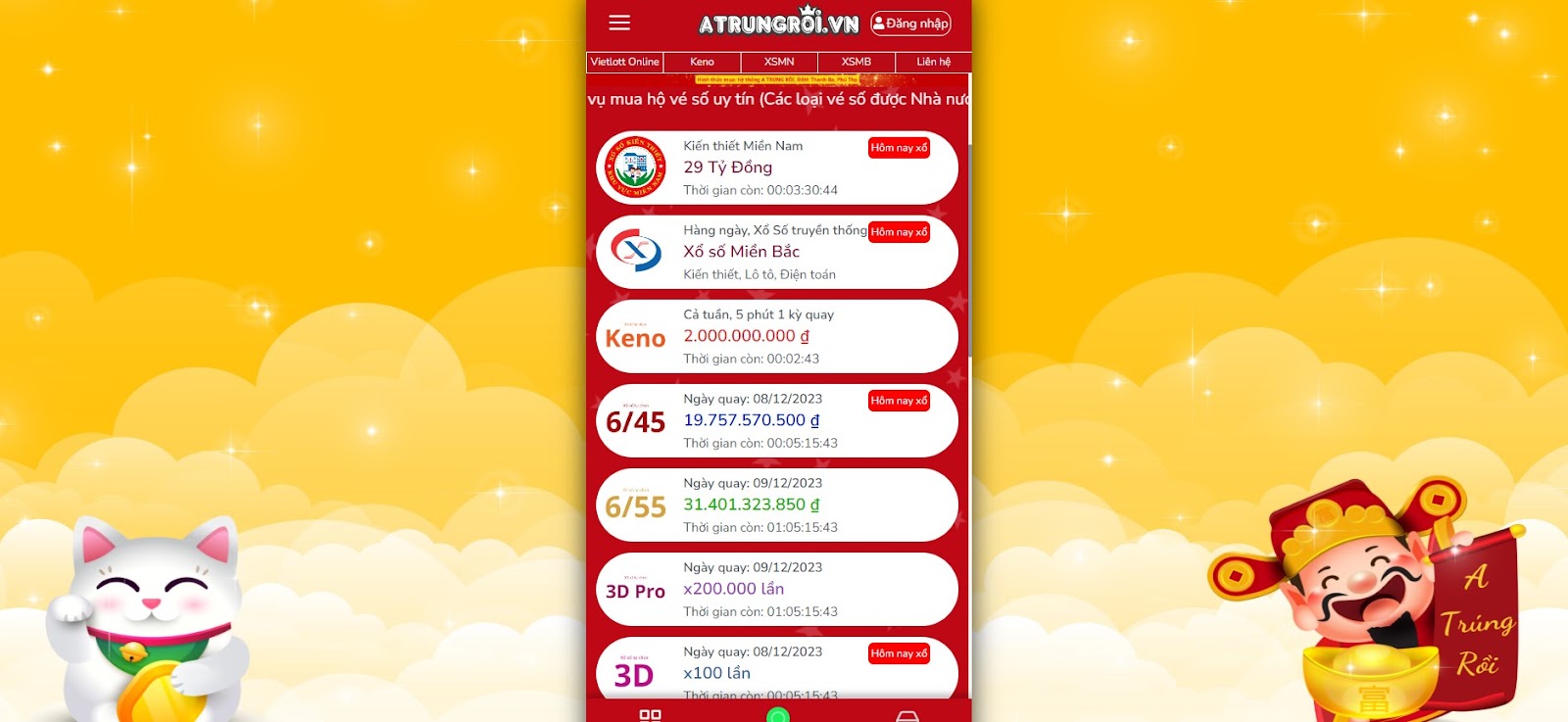Image resolution: width=1568 pixels, height=722 pixels.
Task: Open the Liên hệ contact tab
Action: [933, 62]
